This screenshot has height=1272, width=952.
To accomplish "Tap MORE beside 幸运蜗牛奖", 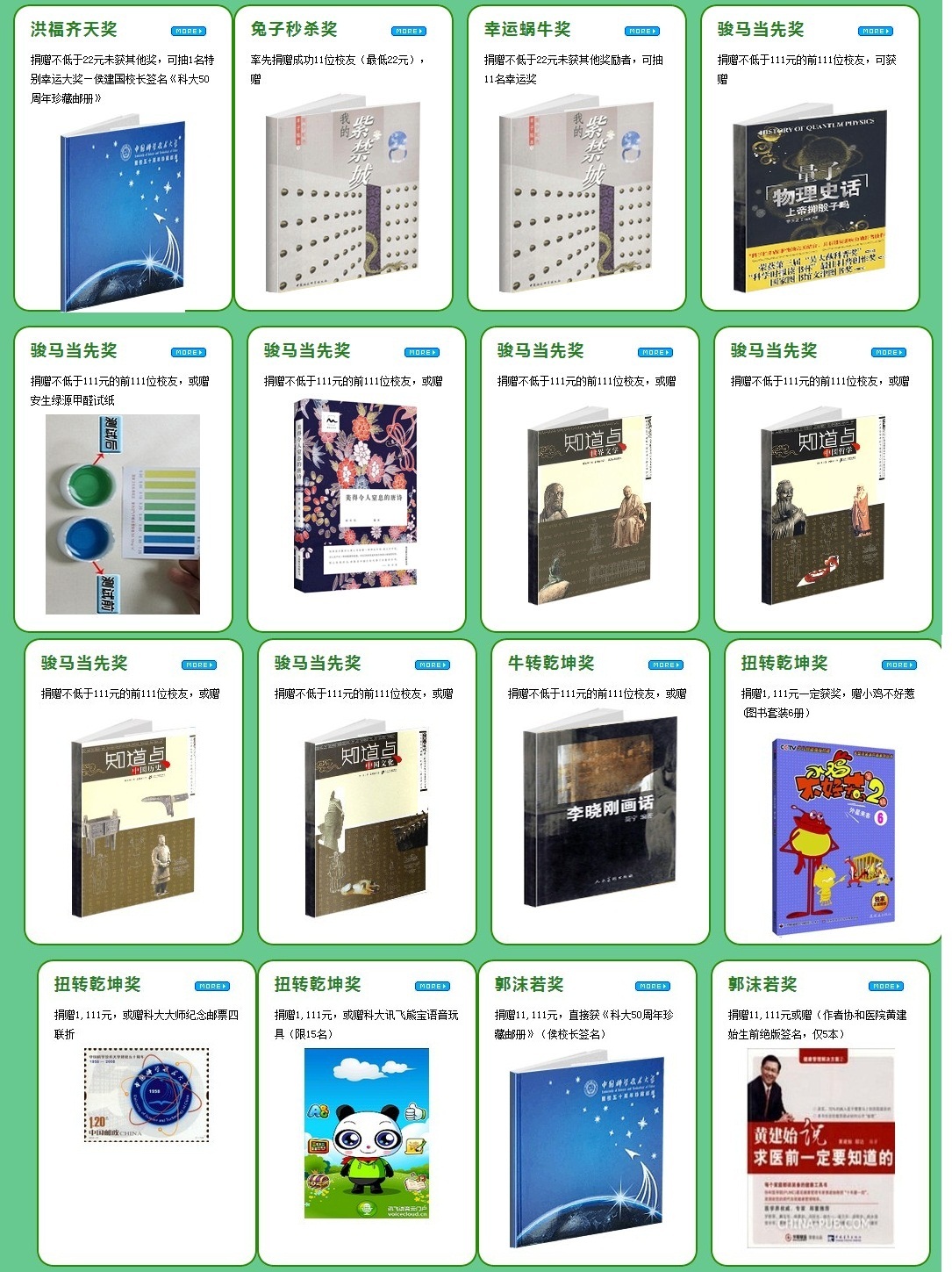I will point(641,32).
